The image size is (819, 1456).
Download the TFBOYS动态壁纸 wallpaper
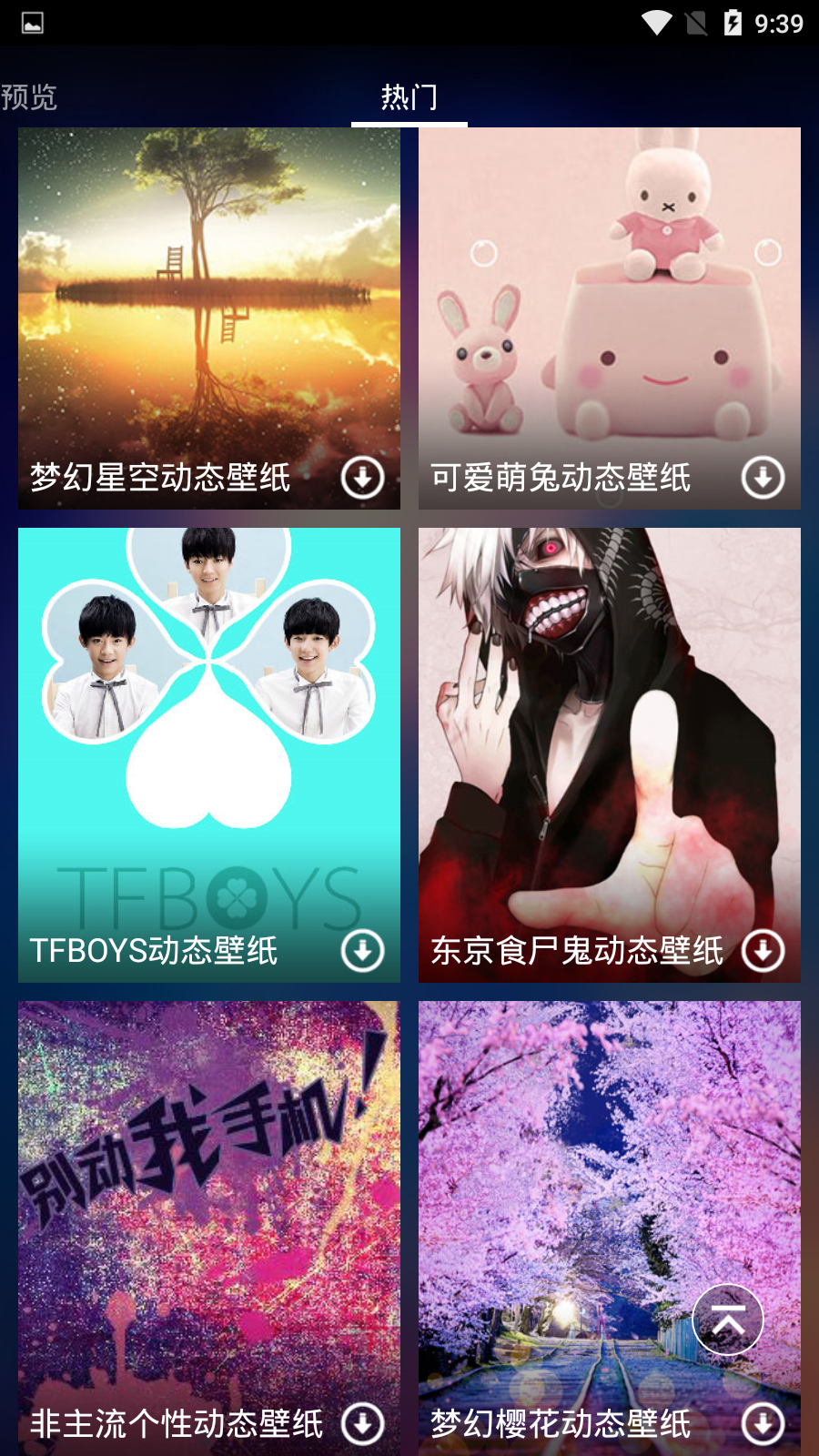362,950
